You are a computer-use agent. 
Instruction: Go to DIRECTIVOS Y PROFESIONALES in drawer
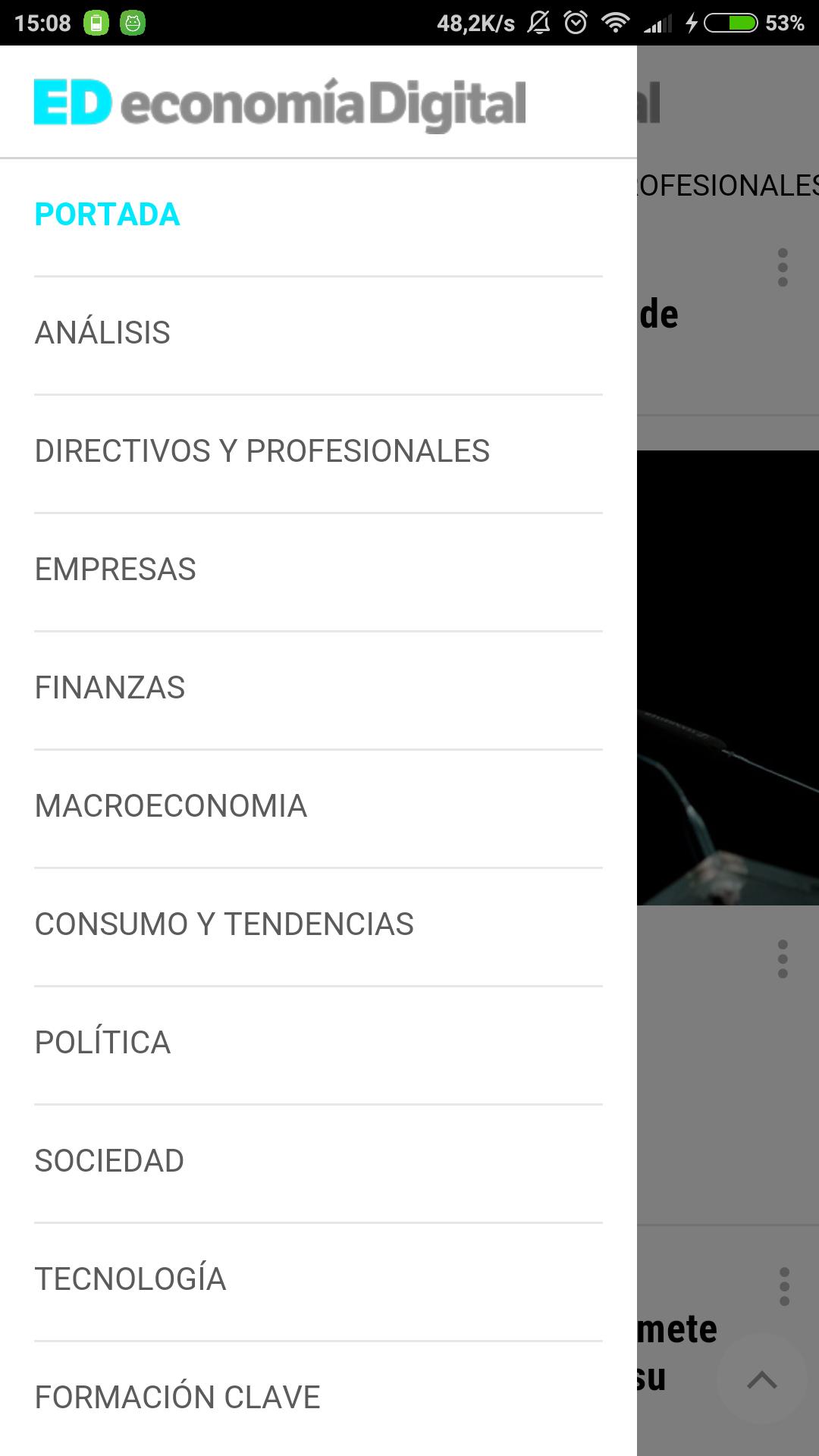(318, 452)
